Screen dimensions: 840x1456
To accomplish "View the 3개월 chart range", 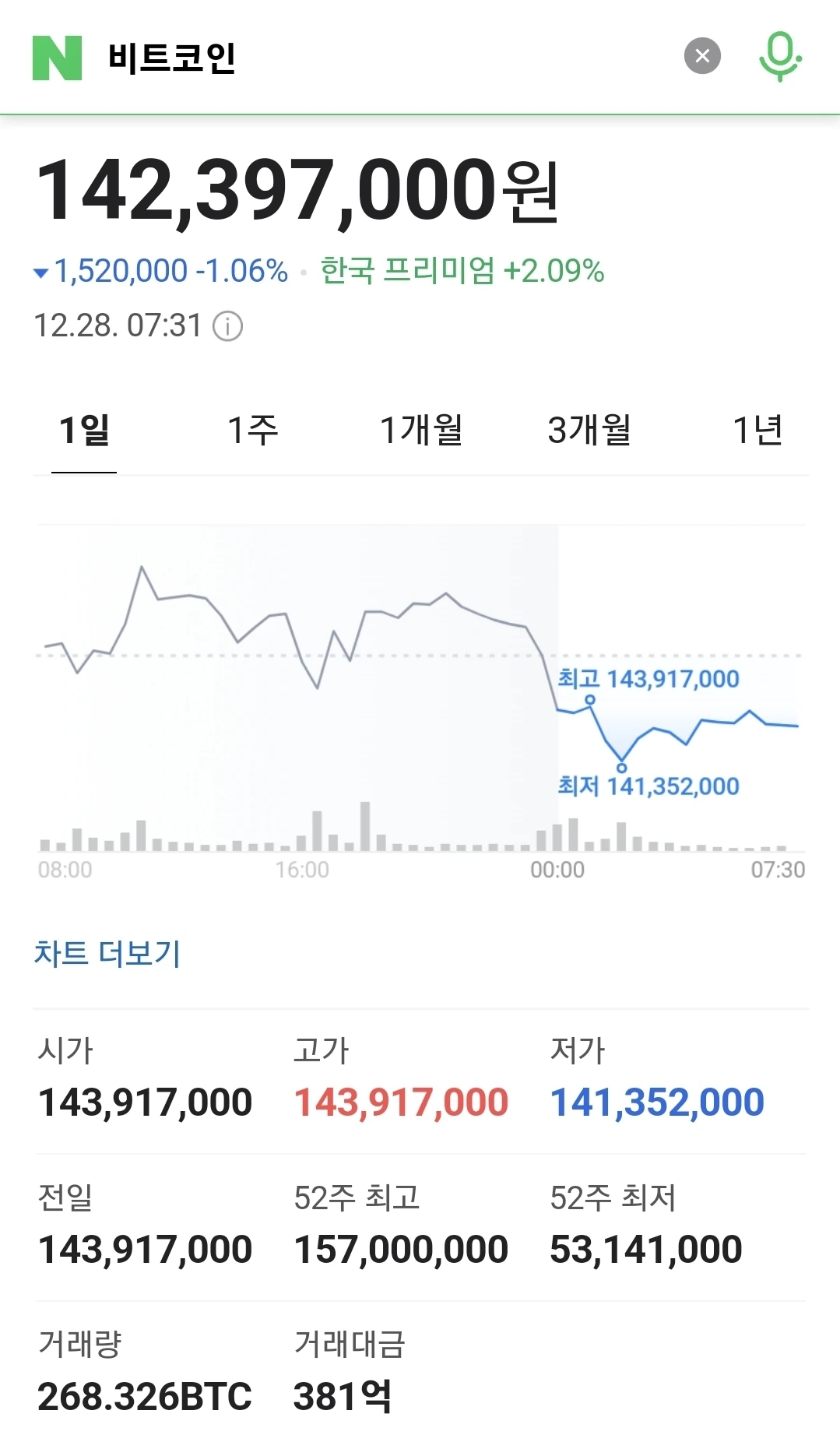I will click(x=589, y=430).
